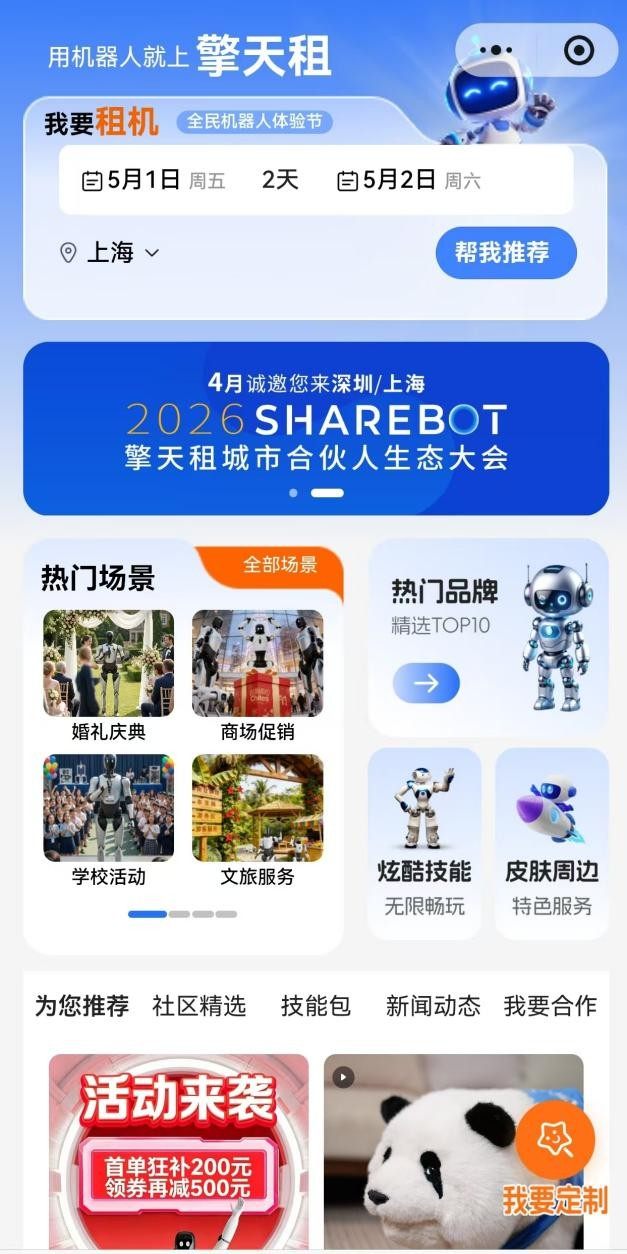Open the 皮肤周边 card
Image resolution: width=627 pixels, height=1254 pixels.
pyautogui.click(x=552, y=843)
